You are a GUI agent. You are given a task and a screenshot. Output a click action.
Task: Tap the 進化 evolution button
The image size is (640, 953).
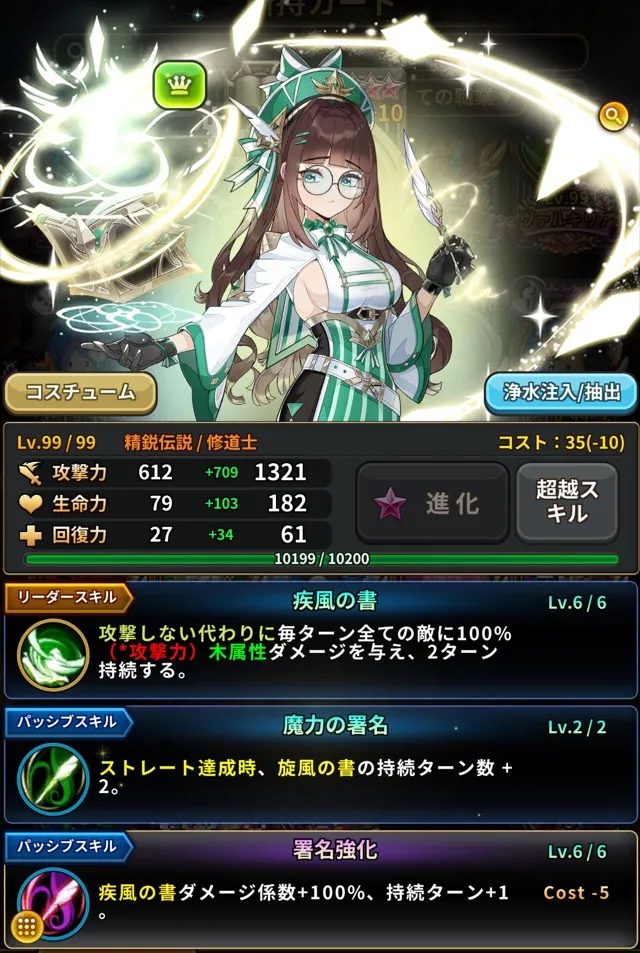click(432, 503)
